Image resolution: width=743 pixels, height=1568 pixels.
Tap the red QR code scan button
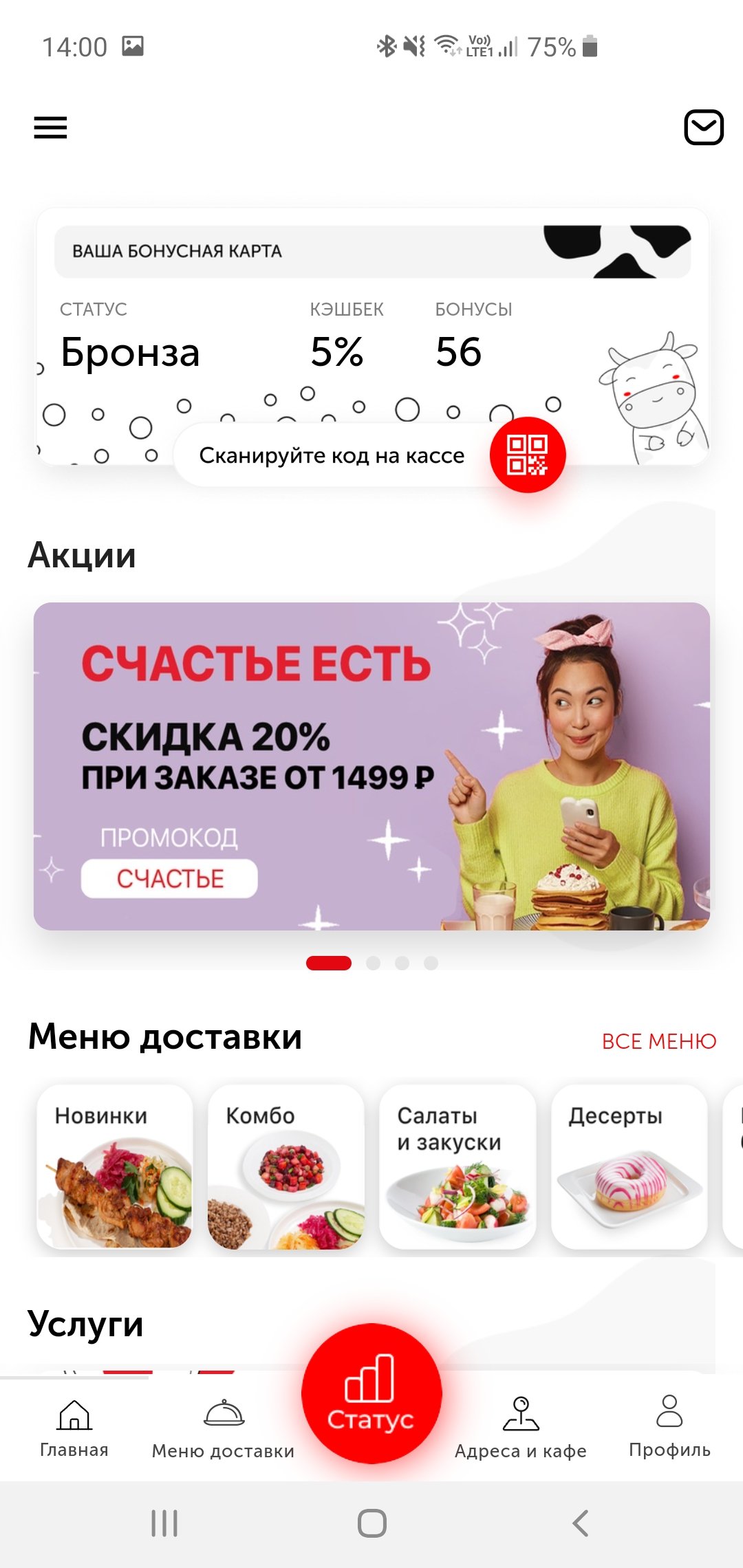(527, 455)
